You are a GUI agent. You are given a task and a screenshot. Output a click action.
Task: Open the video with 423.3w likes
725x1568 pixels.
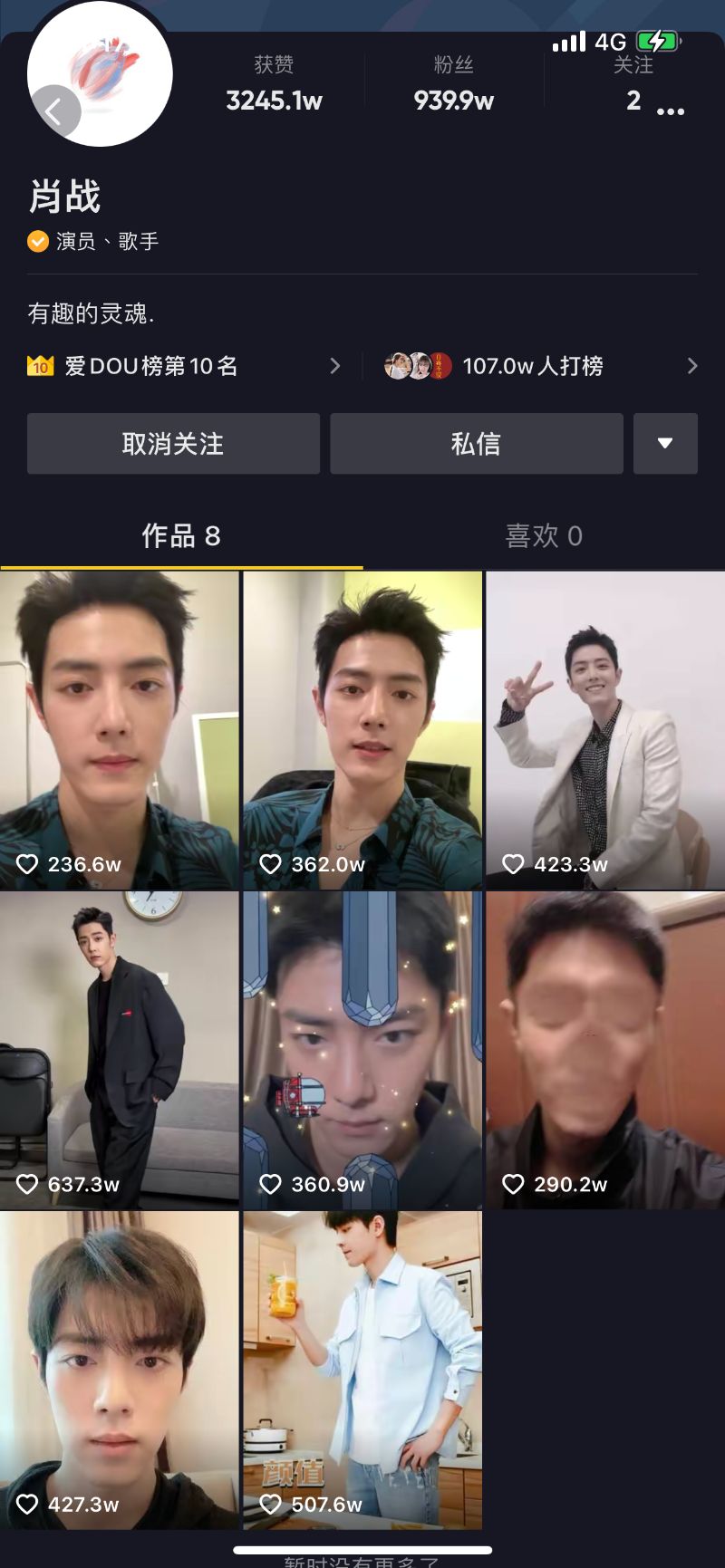pos(605,730)
